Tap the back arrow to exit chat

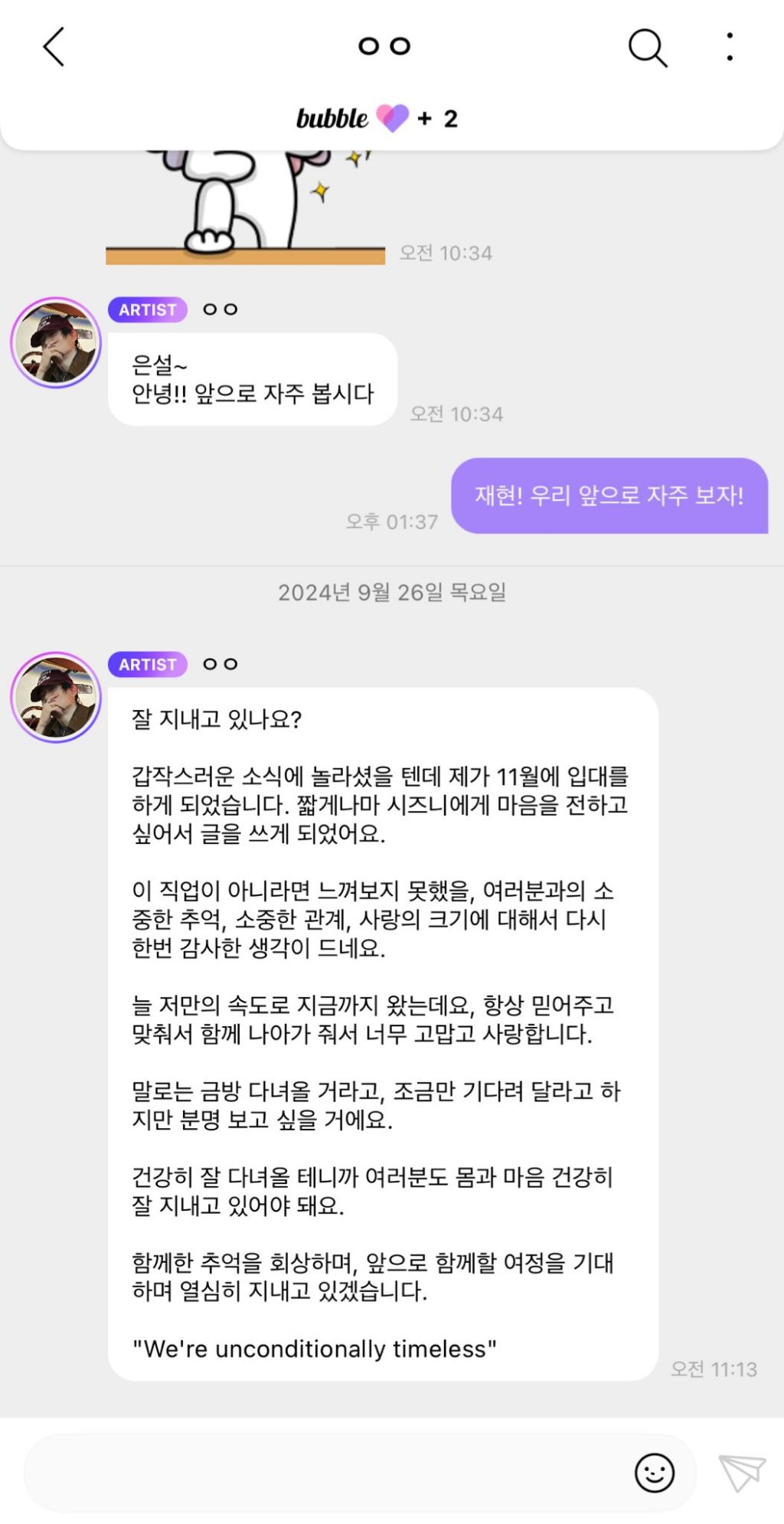point(52,47)
